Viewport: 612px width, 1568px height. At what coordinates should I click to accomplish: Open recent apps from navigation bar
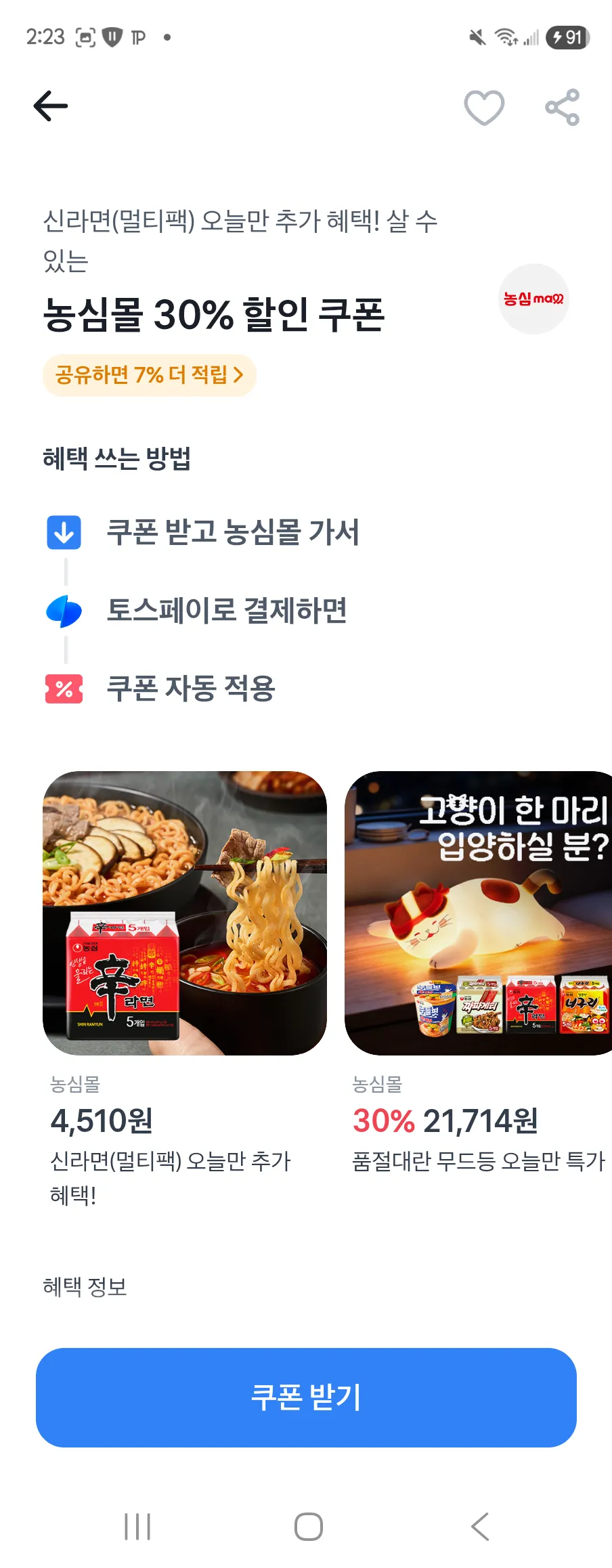tap(137, 1527)
